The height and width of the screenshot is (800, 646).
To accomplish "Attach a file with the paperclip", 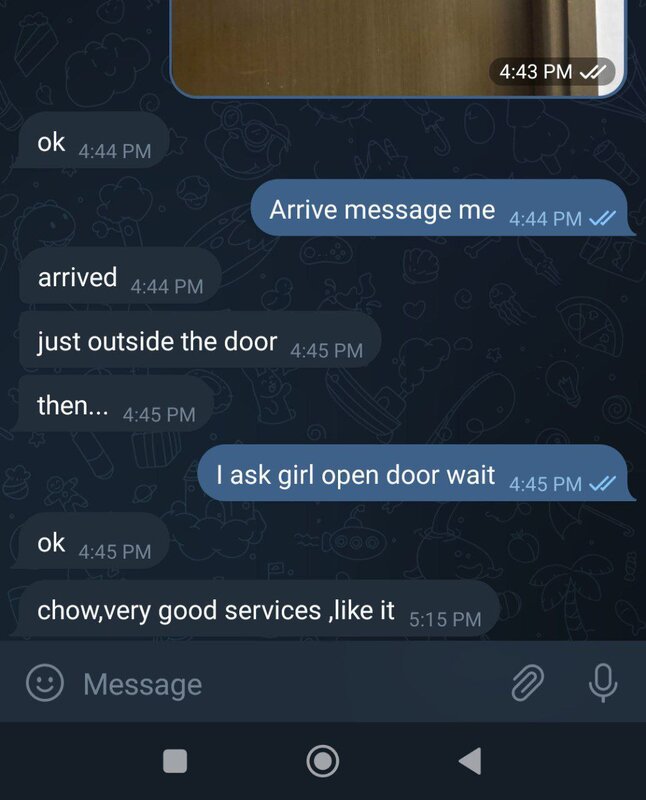I will 527,684.
